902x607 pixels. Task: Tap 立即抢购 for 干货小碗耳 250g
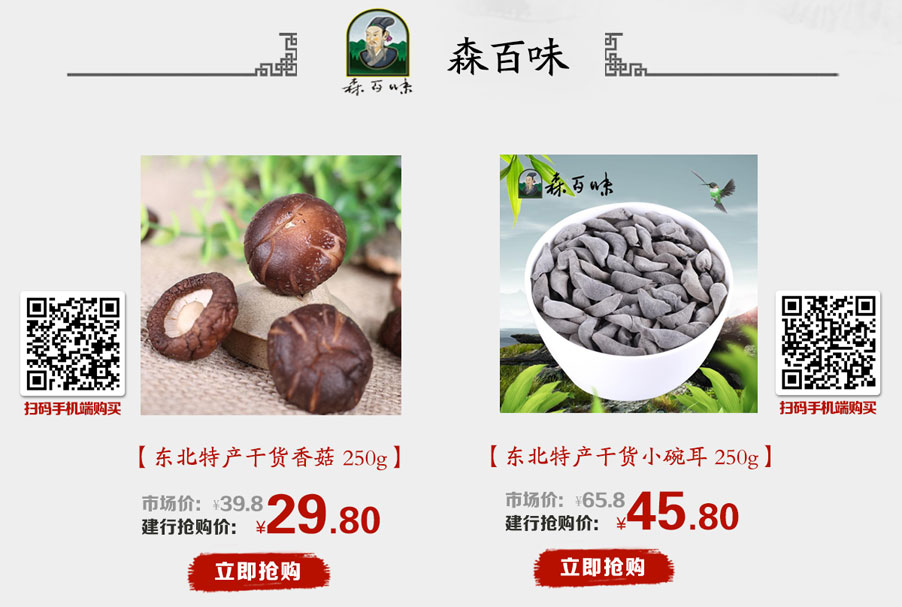tap(603, 568)
